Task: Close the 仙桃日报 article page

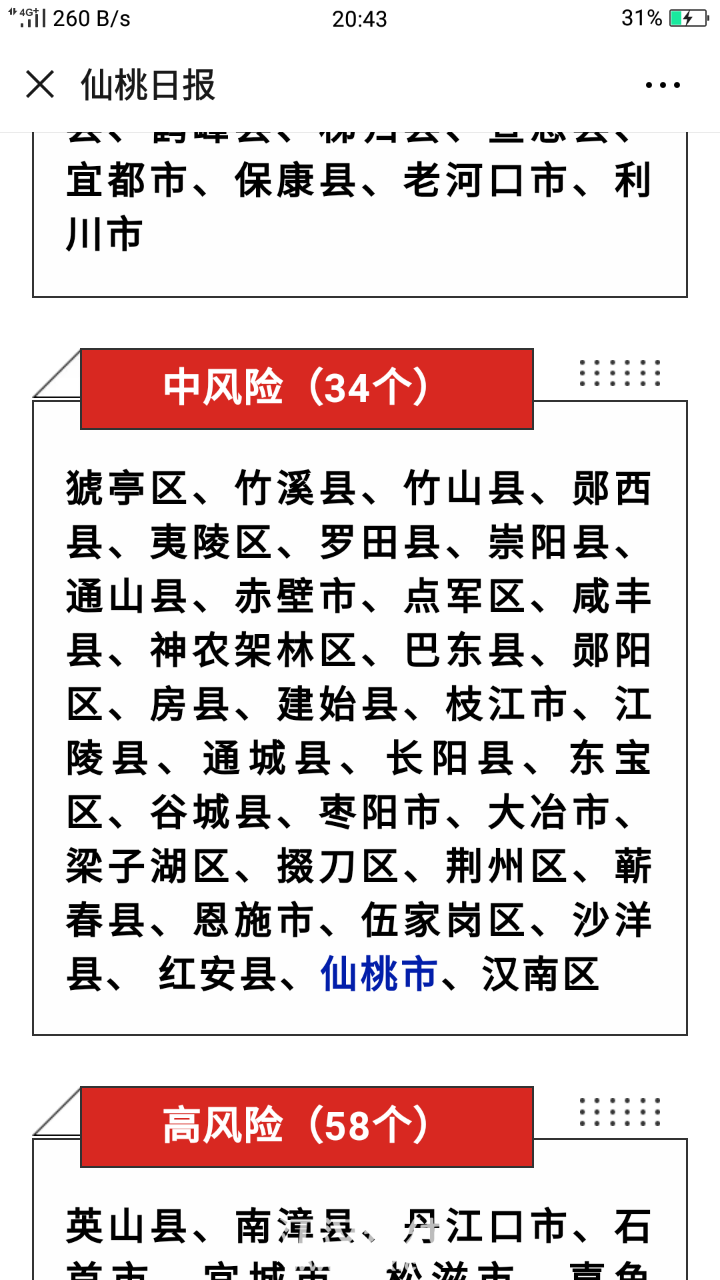Action: [x=40, y=85]
